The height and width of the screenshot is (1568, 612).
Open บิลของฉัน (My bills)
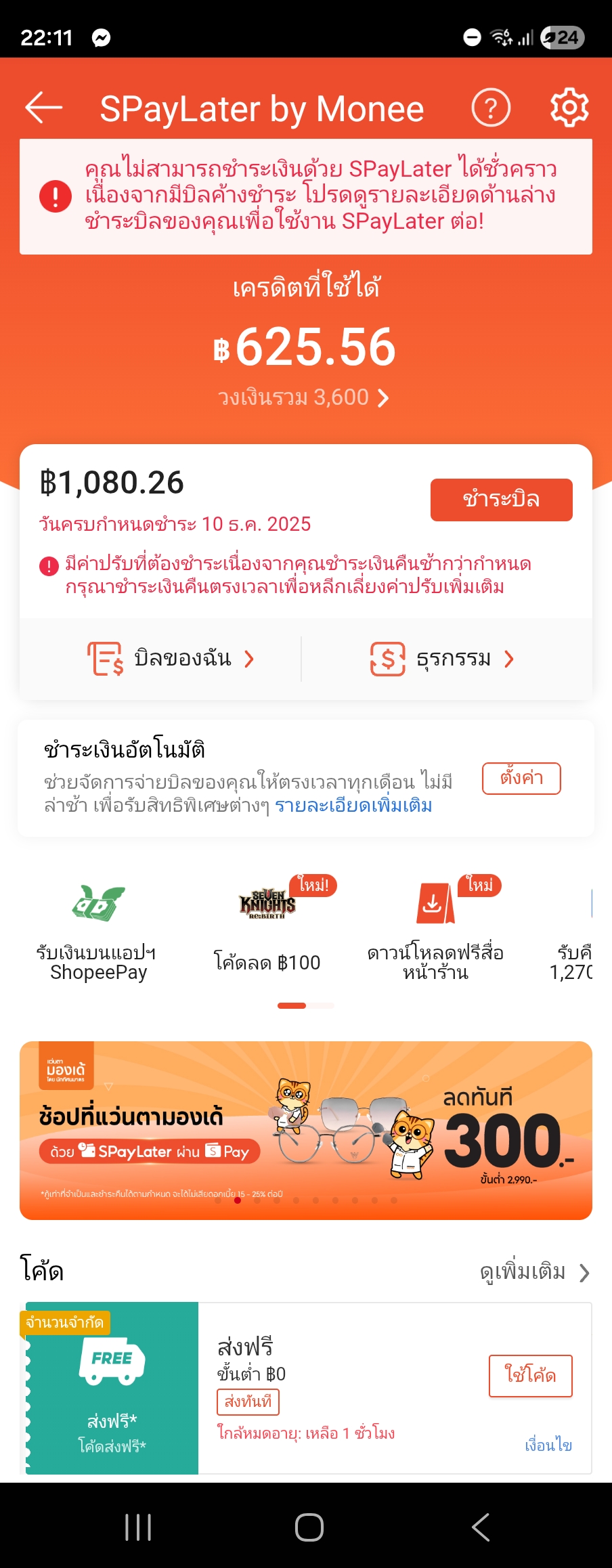pos(171,659)
